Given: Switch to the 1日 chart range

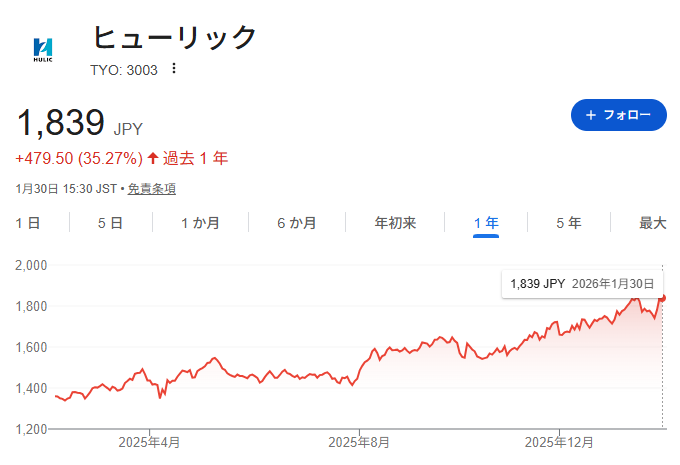Looking at the screenshot, I should 28,223.
